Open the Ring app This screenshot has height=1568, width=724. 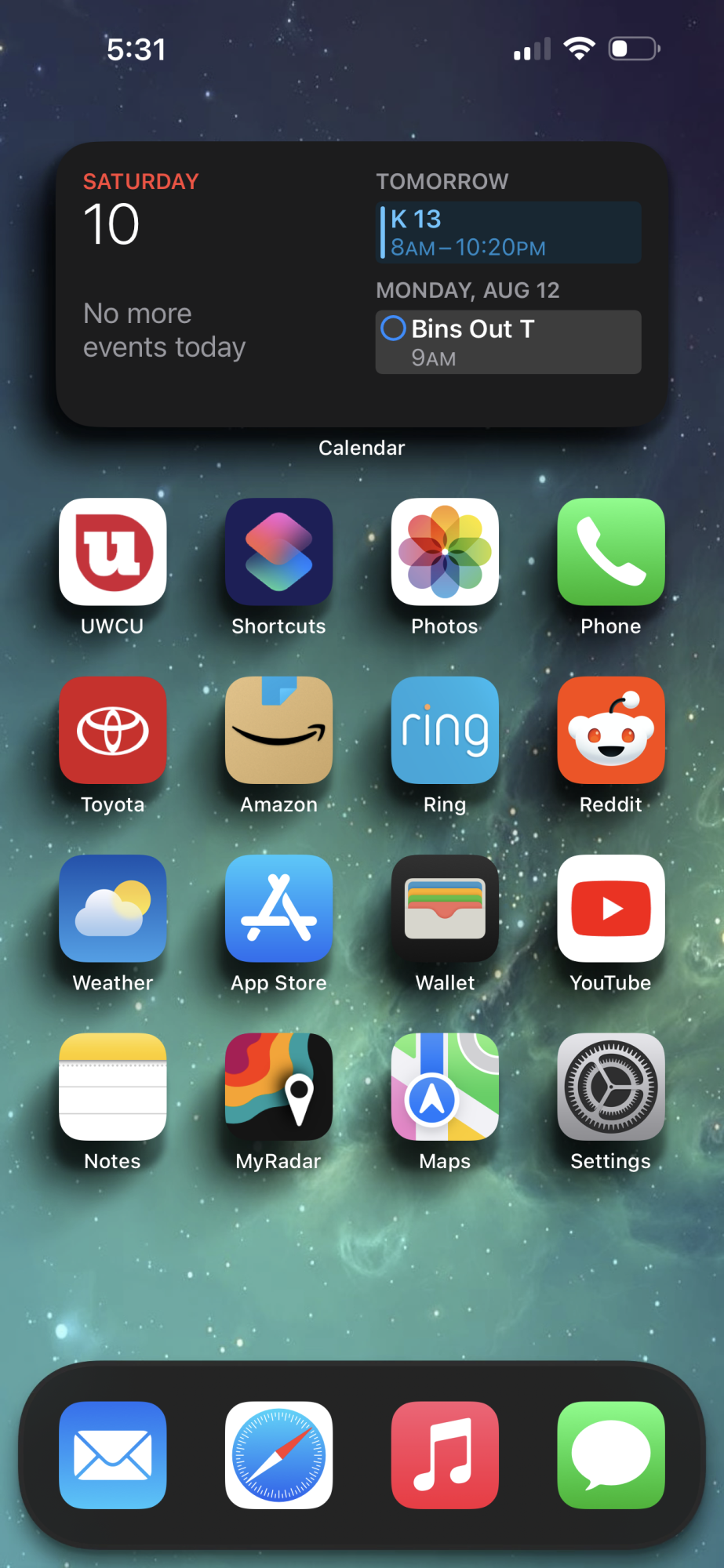point(445,730)
